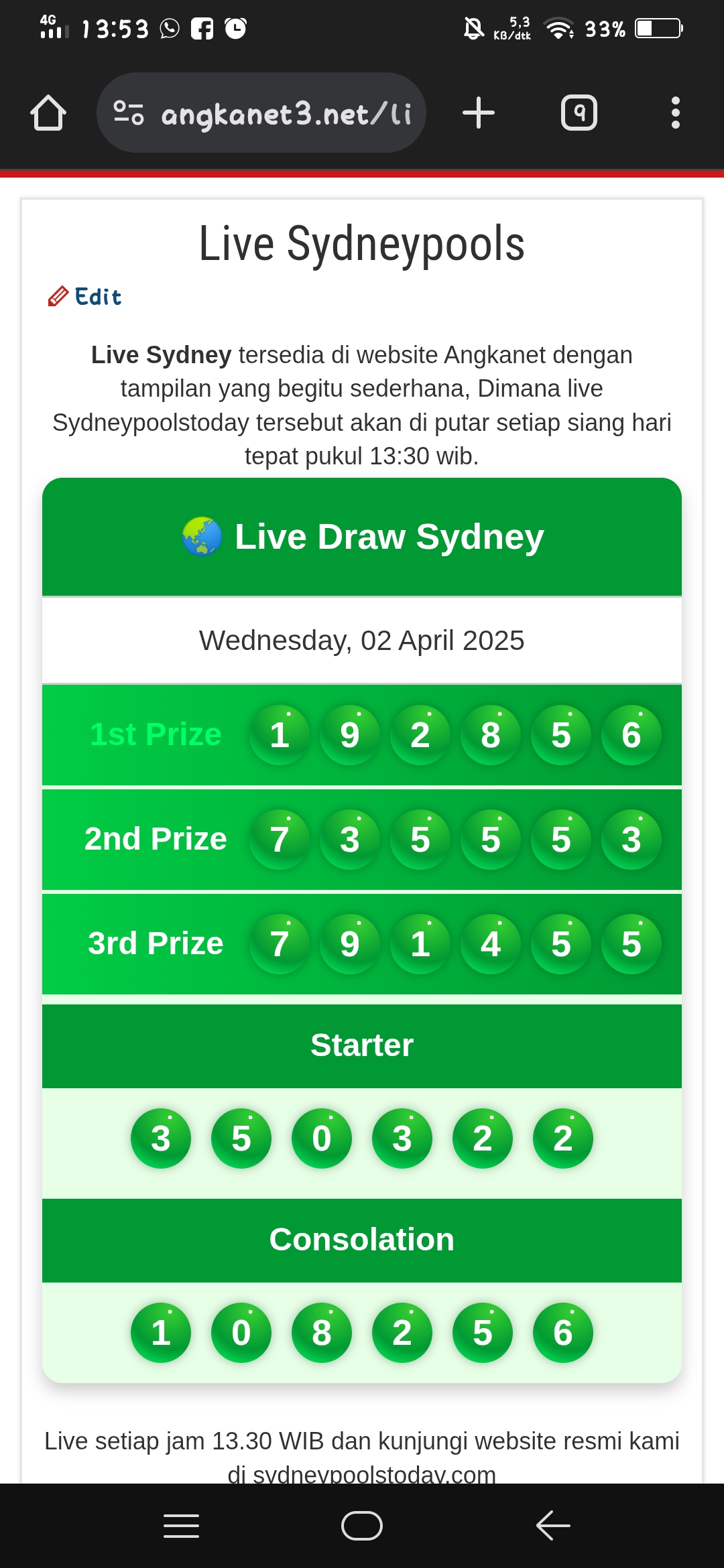Open the browser overflow menu

pos(676,113)
